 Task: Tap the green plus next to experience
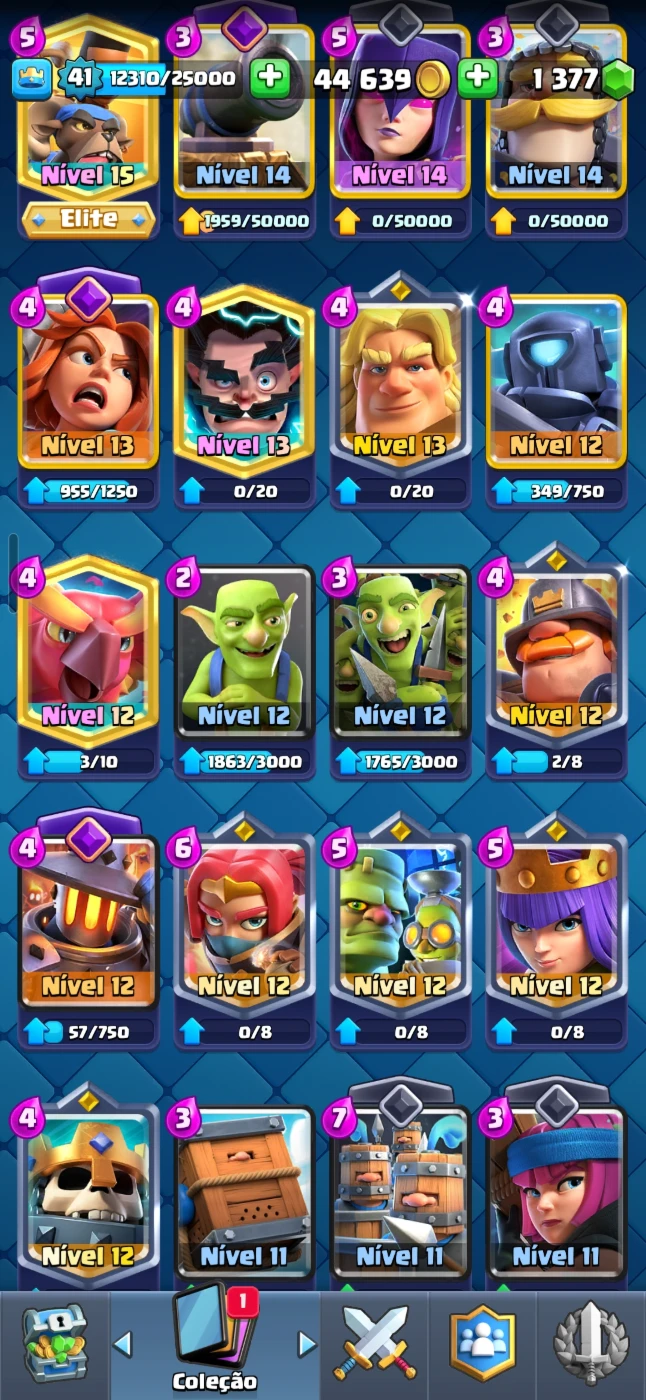(x=270, y=77)
